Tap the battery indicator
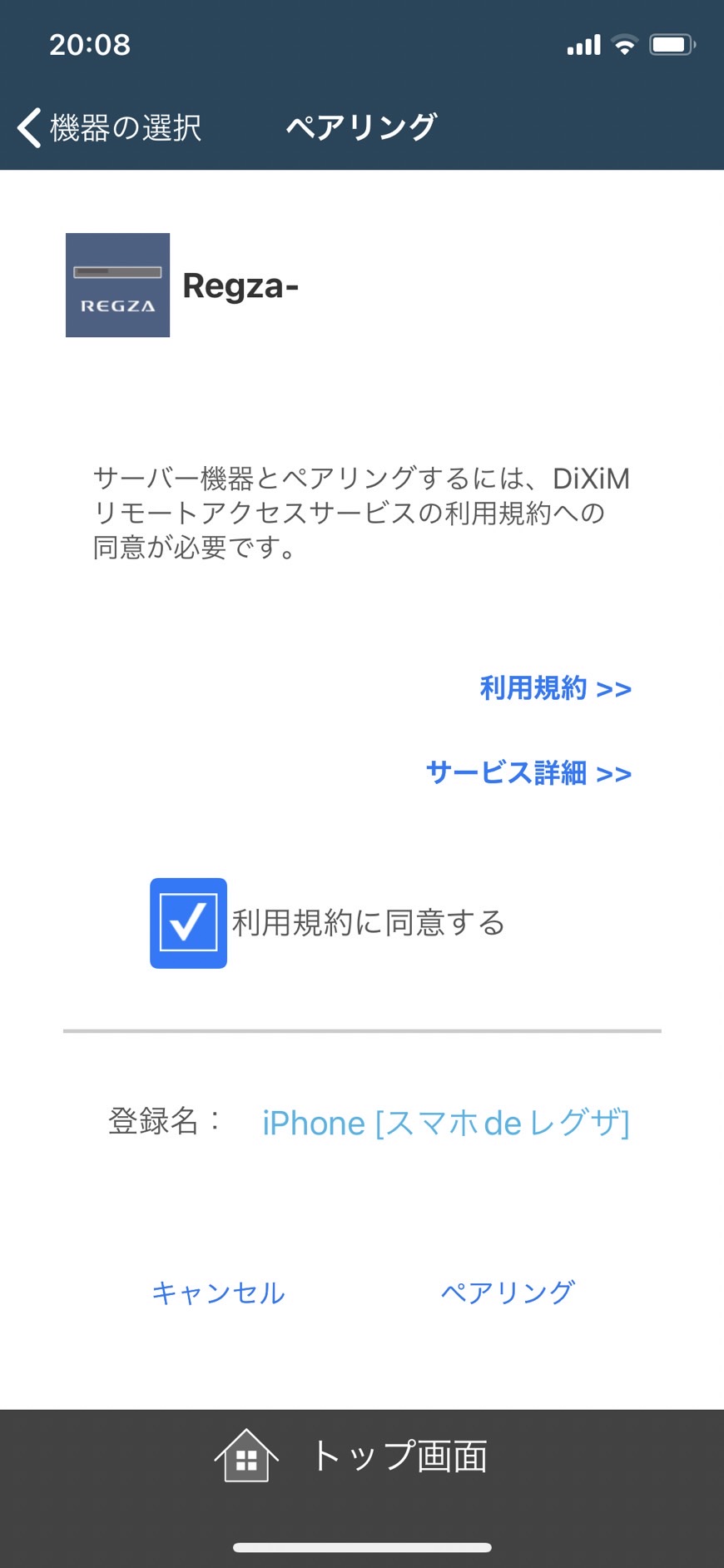 tap(671, 43)
